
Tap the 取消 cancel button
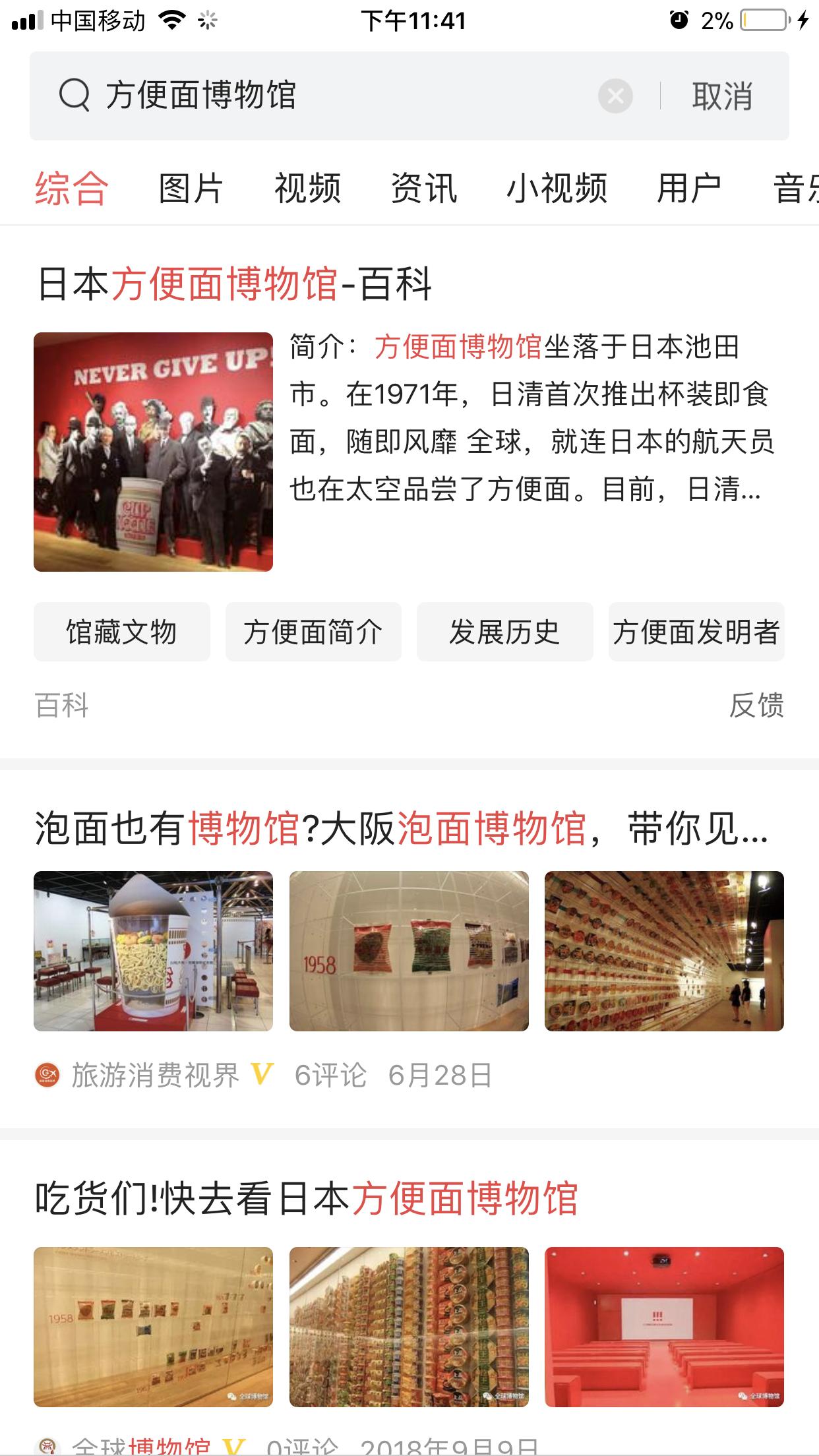coord(721,98)
